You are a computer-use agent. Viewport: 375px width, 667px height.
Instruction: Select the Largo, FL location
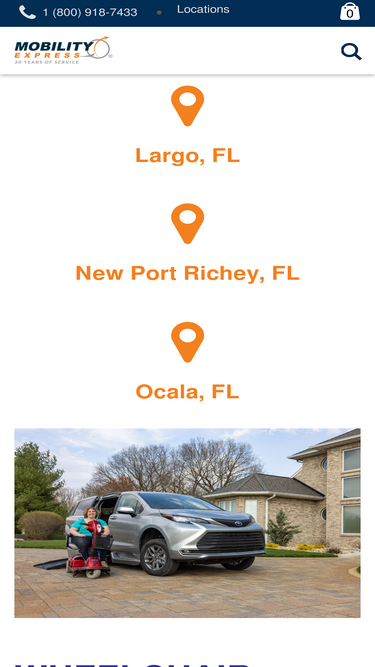pos(188,155)
